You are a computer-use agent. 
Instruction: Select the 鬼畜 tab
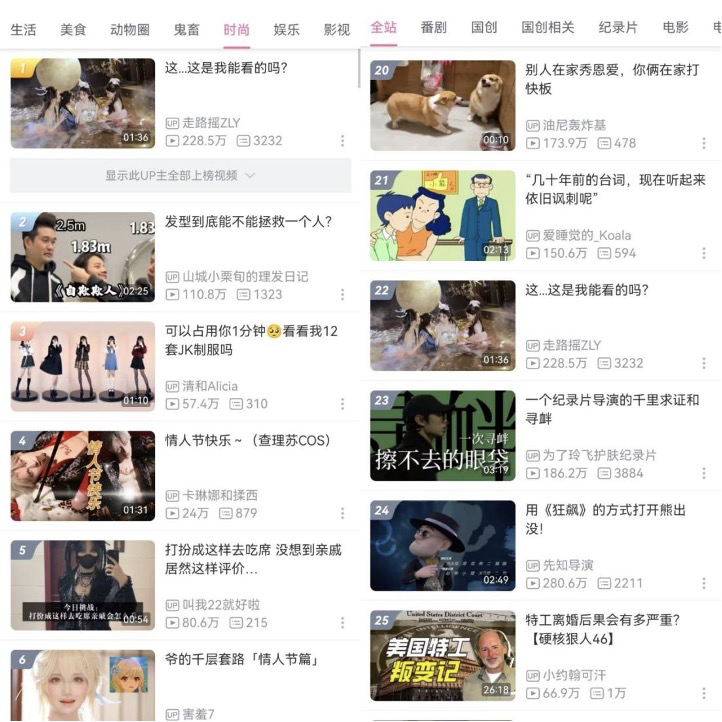[x=186, y=30]
